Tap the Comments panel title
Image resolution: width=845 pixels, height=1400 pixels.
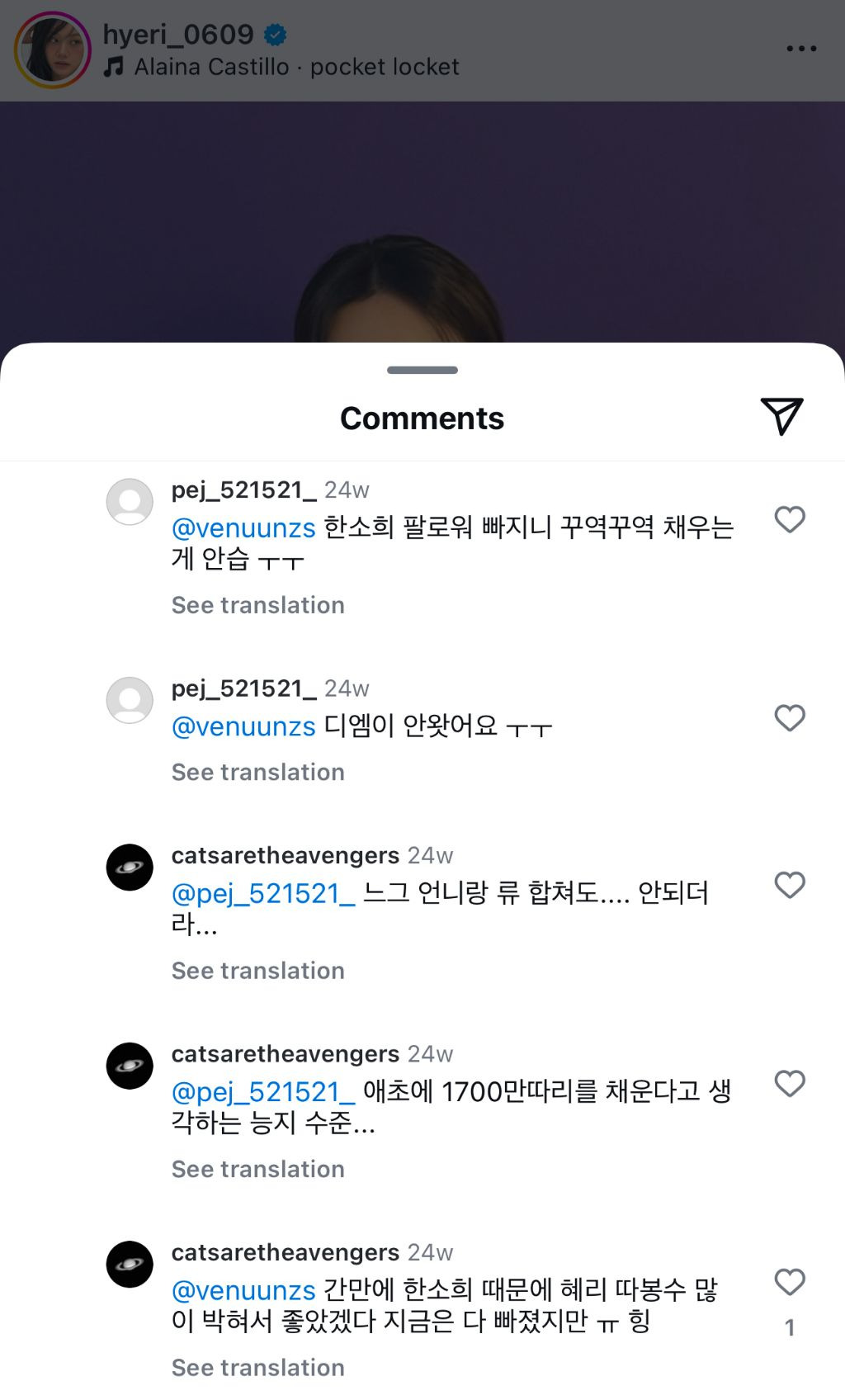point(422,418)
